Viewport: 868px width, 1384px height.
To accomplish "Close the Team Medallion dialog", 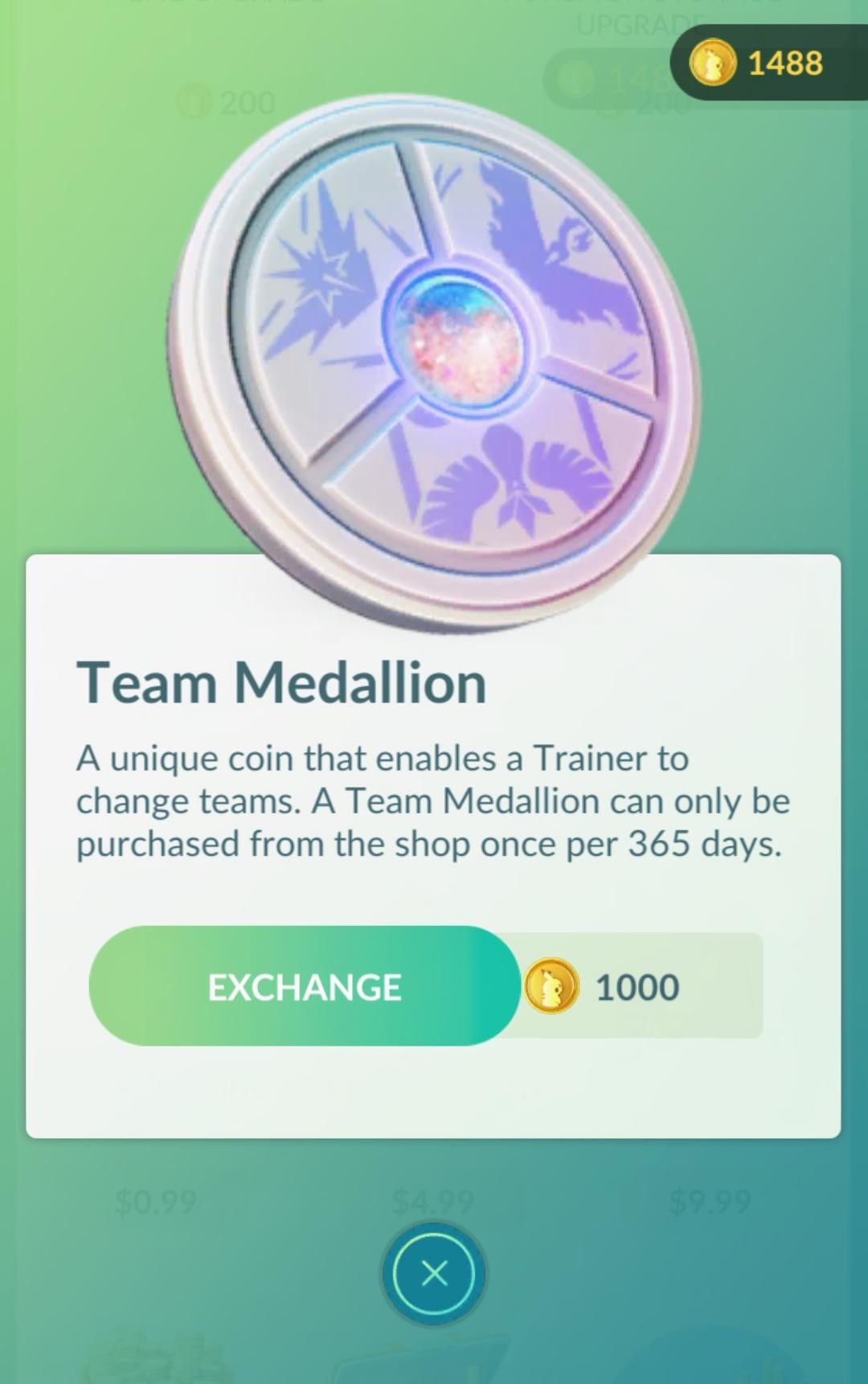I will coord(434,1273).
